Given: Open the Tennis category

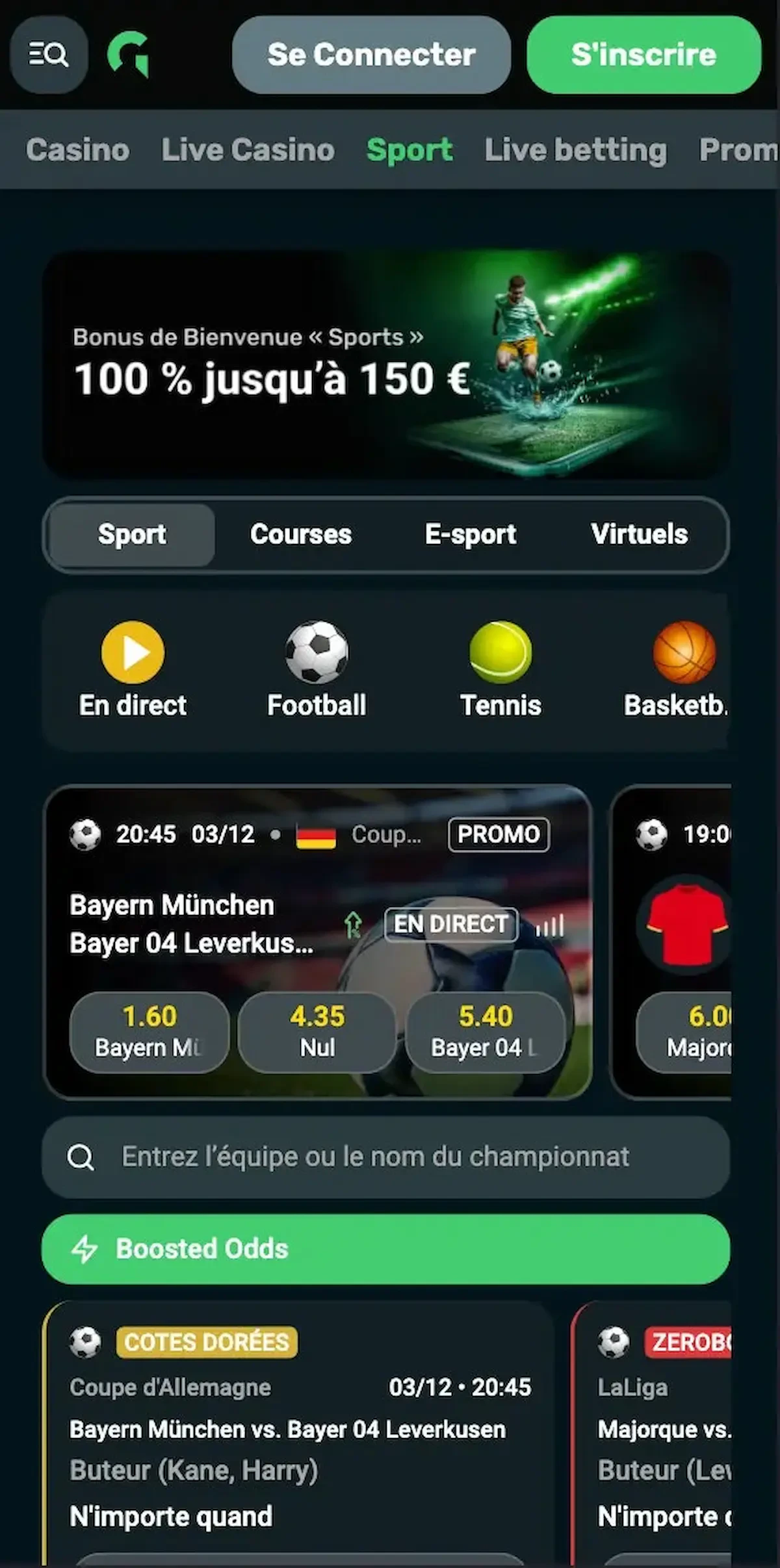Looking at the screenshot, I should [x=500, y=669].
